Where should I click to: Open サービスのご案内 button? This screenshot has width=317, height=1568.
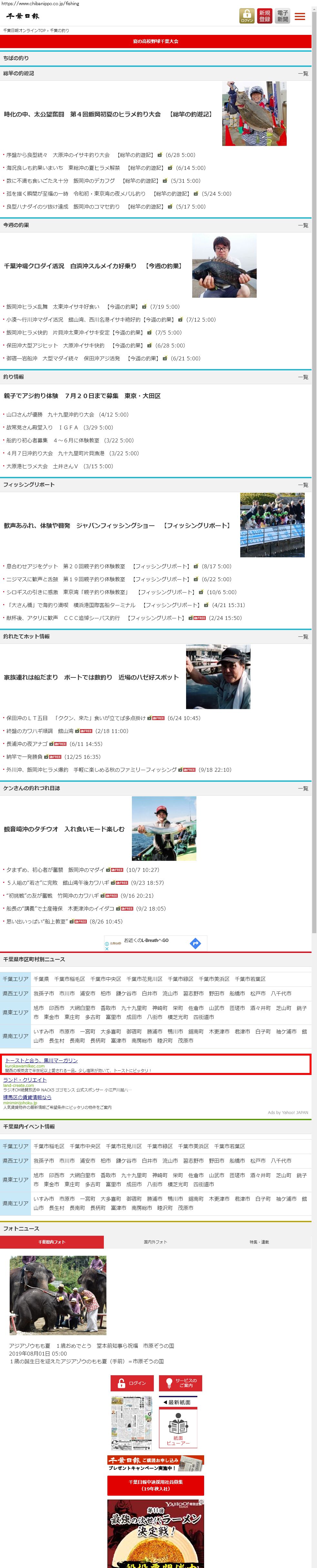pyautogui.click(x=180, y=1383)
